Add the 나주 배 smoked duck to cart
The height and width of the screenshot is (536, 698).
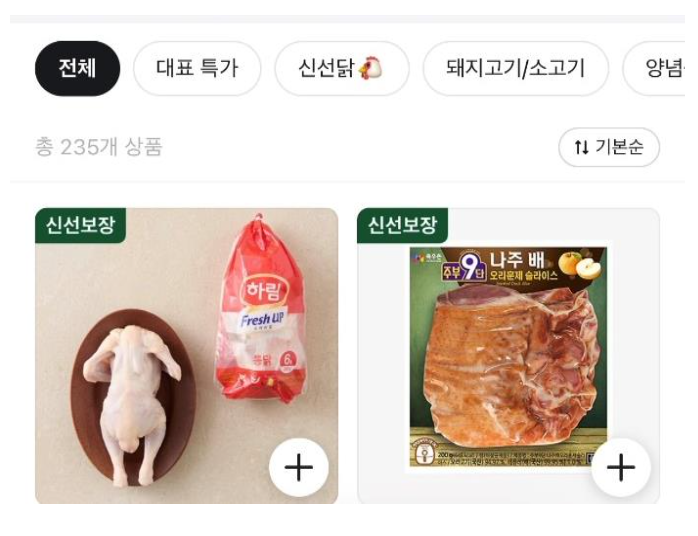[x=621, y=467]
